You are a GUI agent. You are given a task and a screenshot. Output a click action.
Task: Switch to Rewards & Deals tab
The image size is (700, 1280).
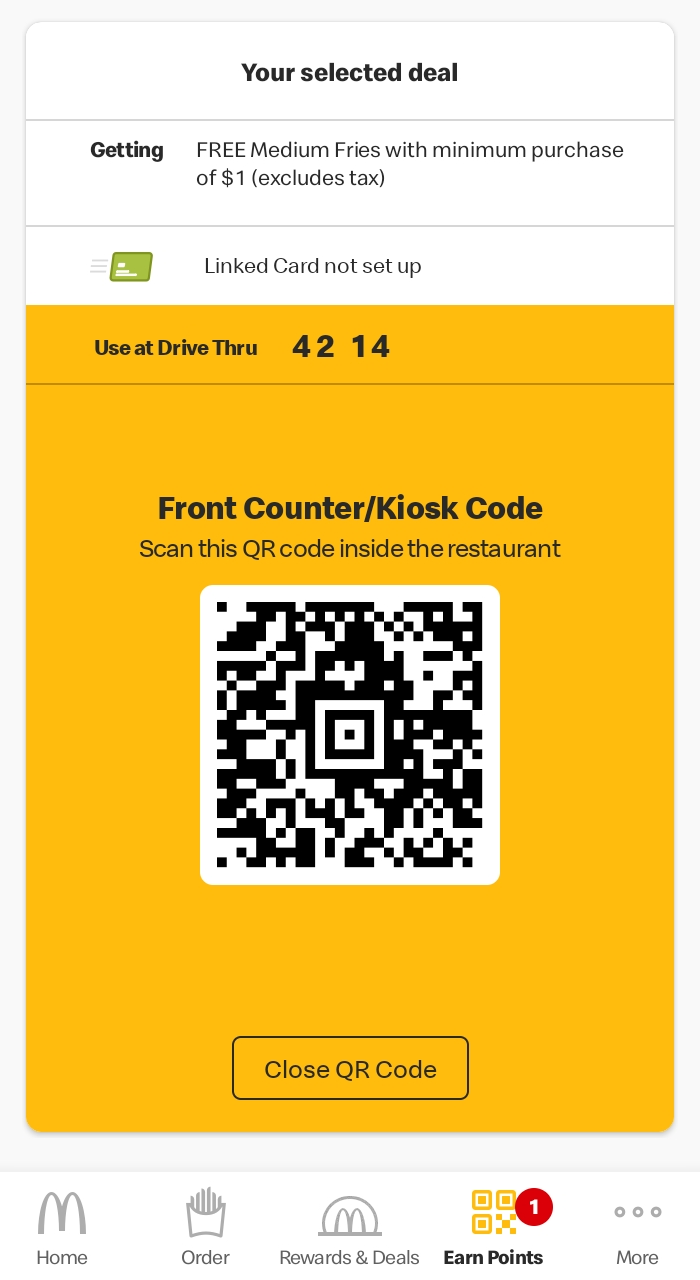349,1227
